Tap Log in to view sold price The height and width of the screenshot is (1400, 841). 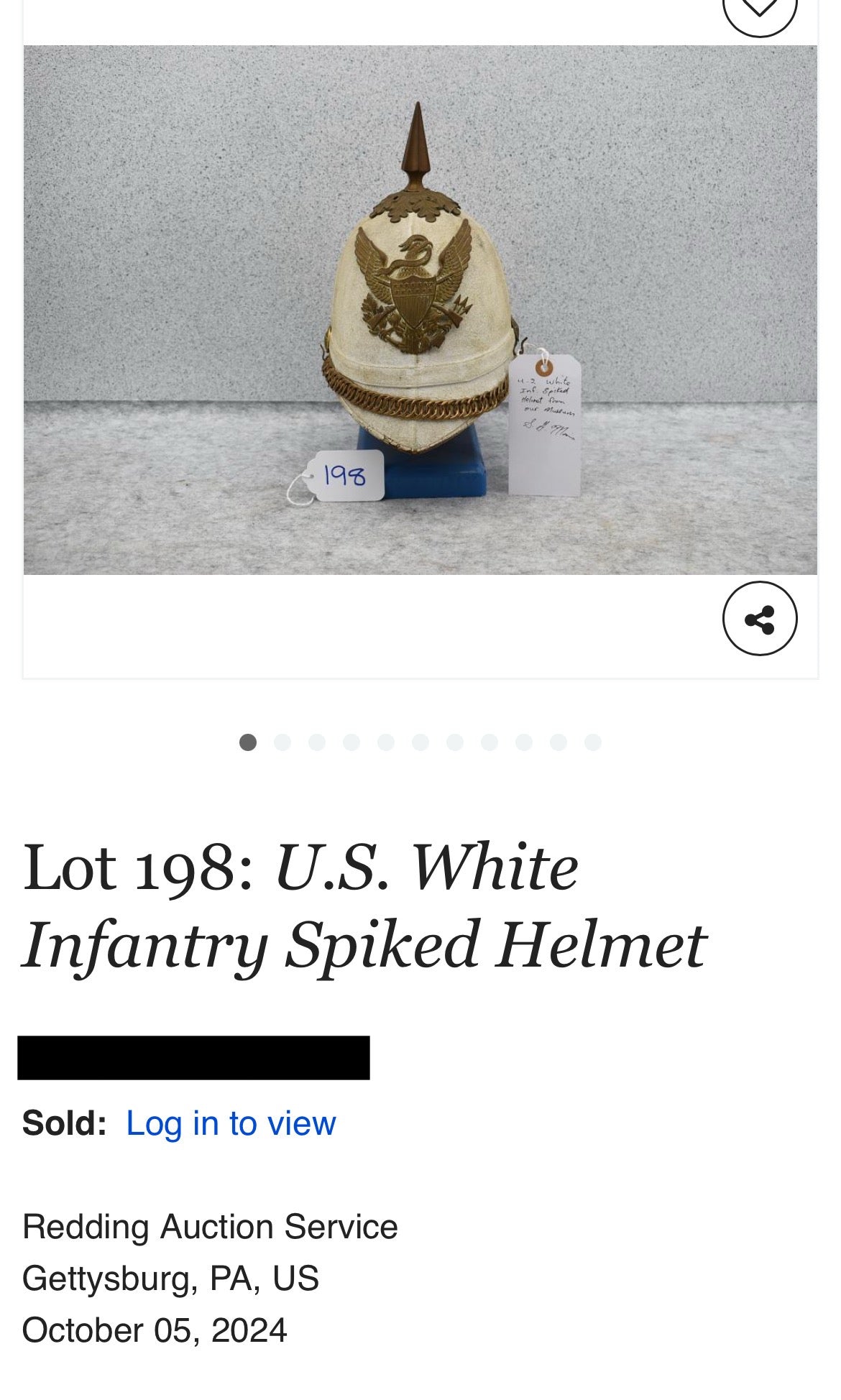(x=230, y=1123)
